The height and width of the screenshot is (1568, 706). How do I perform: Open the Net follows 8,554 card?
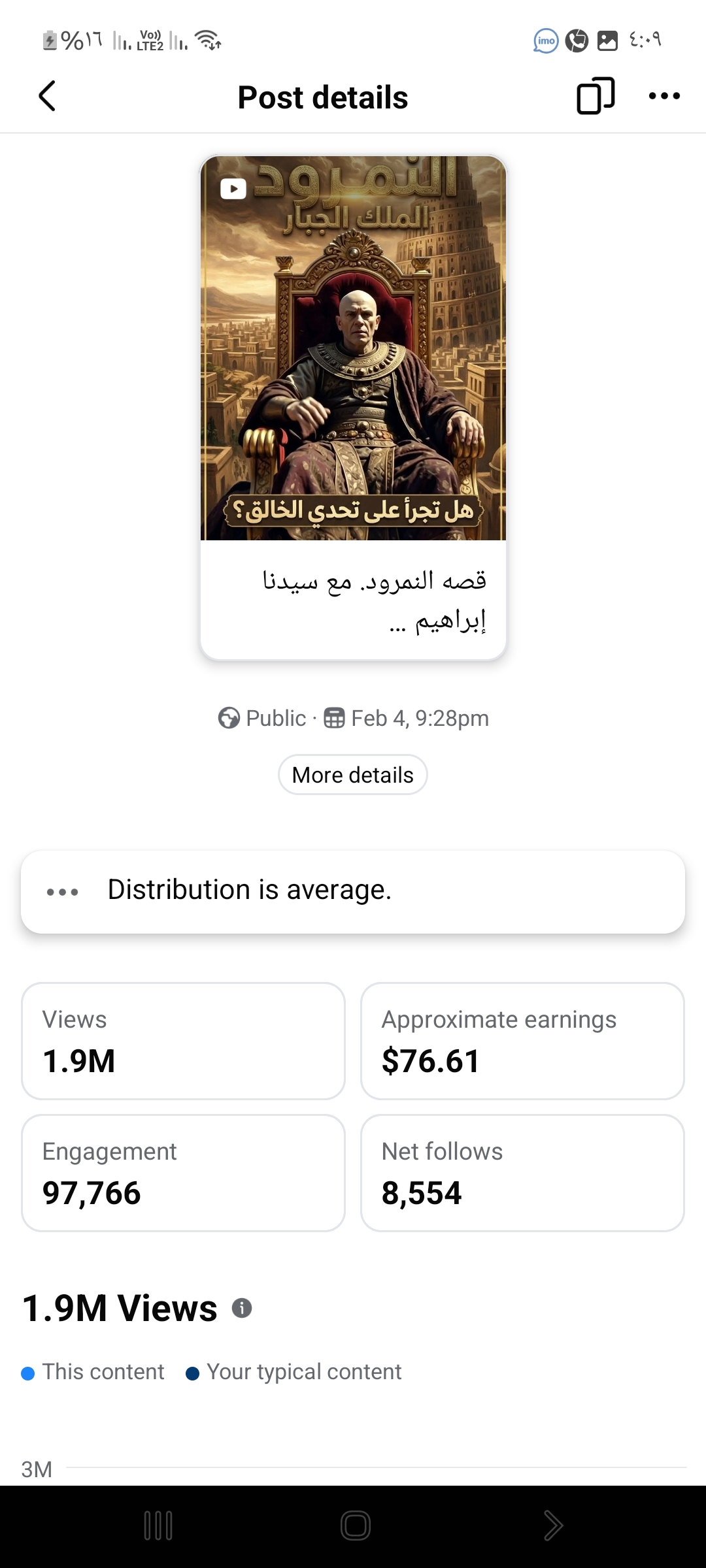[522, 1173]
